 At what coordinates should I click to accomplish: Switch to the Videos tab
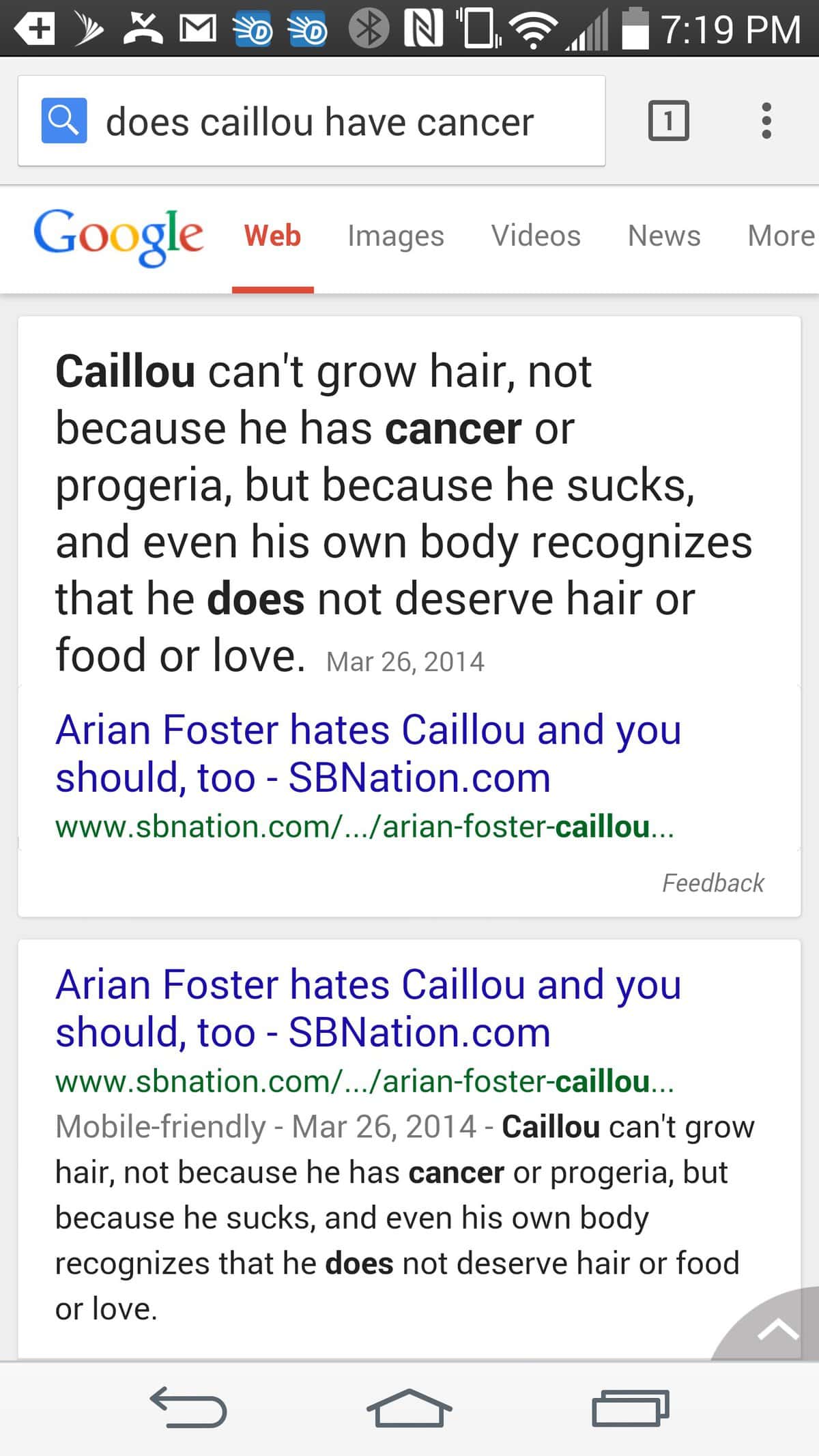coord(536,236)
